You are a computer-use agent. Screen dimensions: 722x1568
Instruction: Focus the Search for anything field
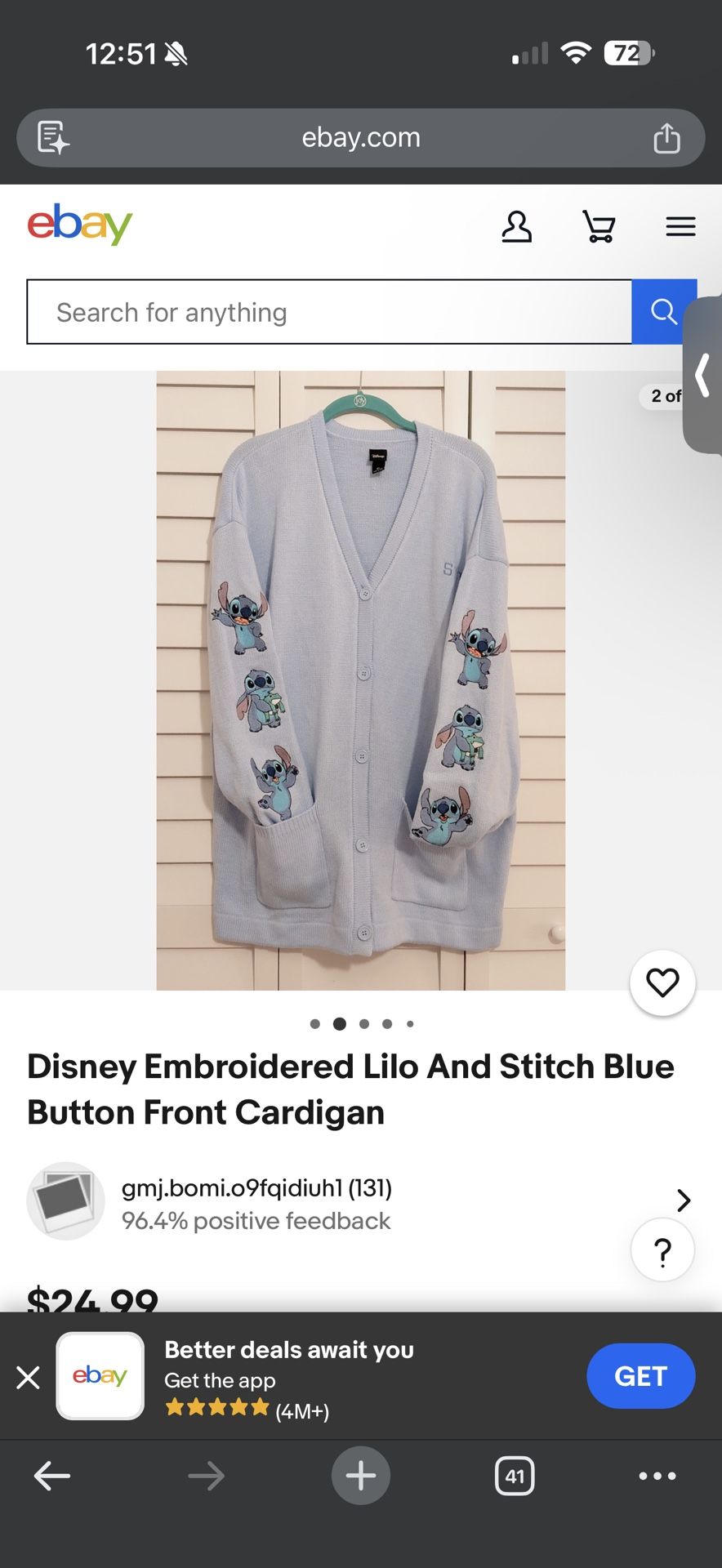[328, 312]
